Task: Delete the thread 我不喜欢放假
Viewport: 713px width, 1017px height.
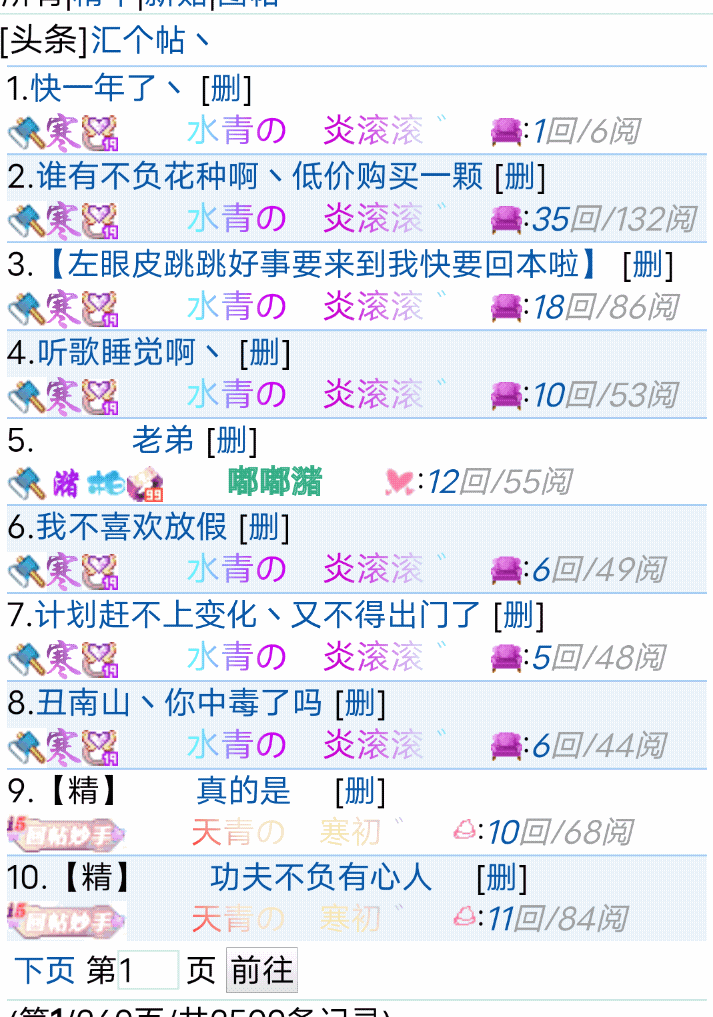Action: 264,527
